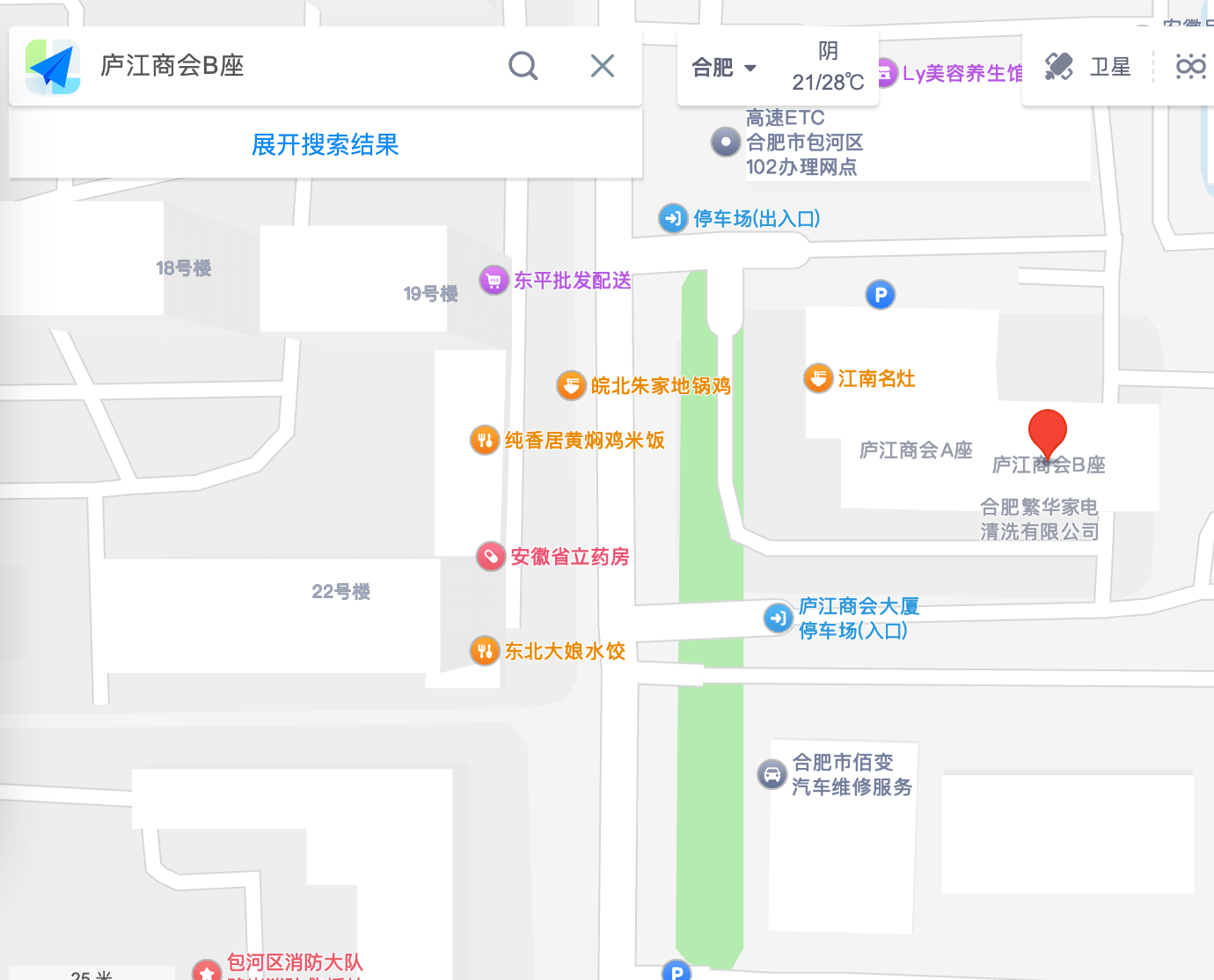Expand the search results via 展开搜索结果

click(x=325, y=144)
